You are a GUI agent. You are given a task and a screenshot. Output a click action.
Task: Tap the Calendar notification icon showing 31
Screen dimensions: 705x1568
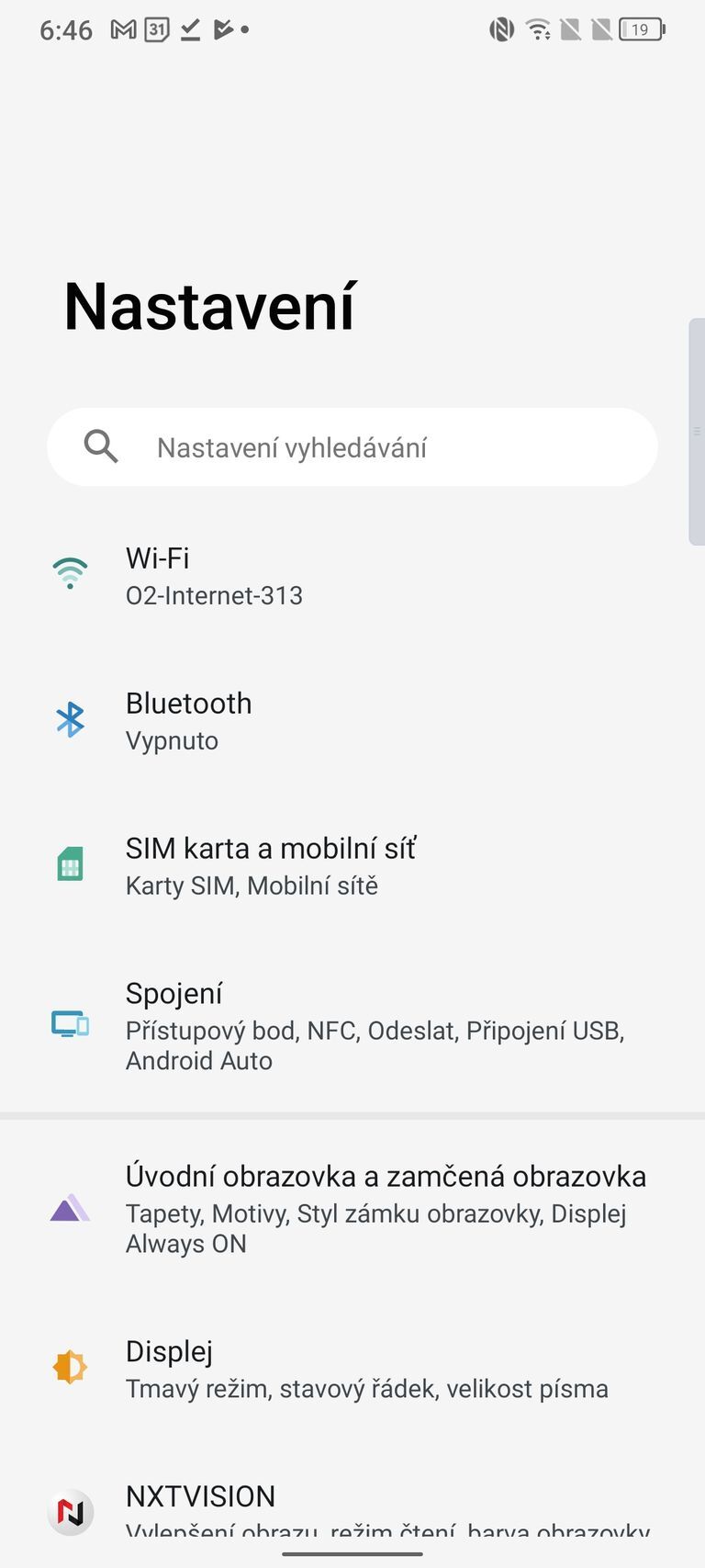click(156, 28)
